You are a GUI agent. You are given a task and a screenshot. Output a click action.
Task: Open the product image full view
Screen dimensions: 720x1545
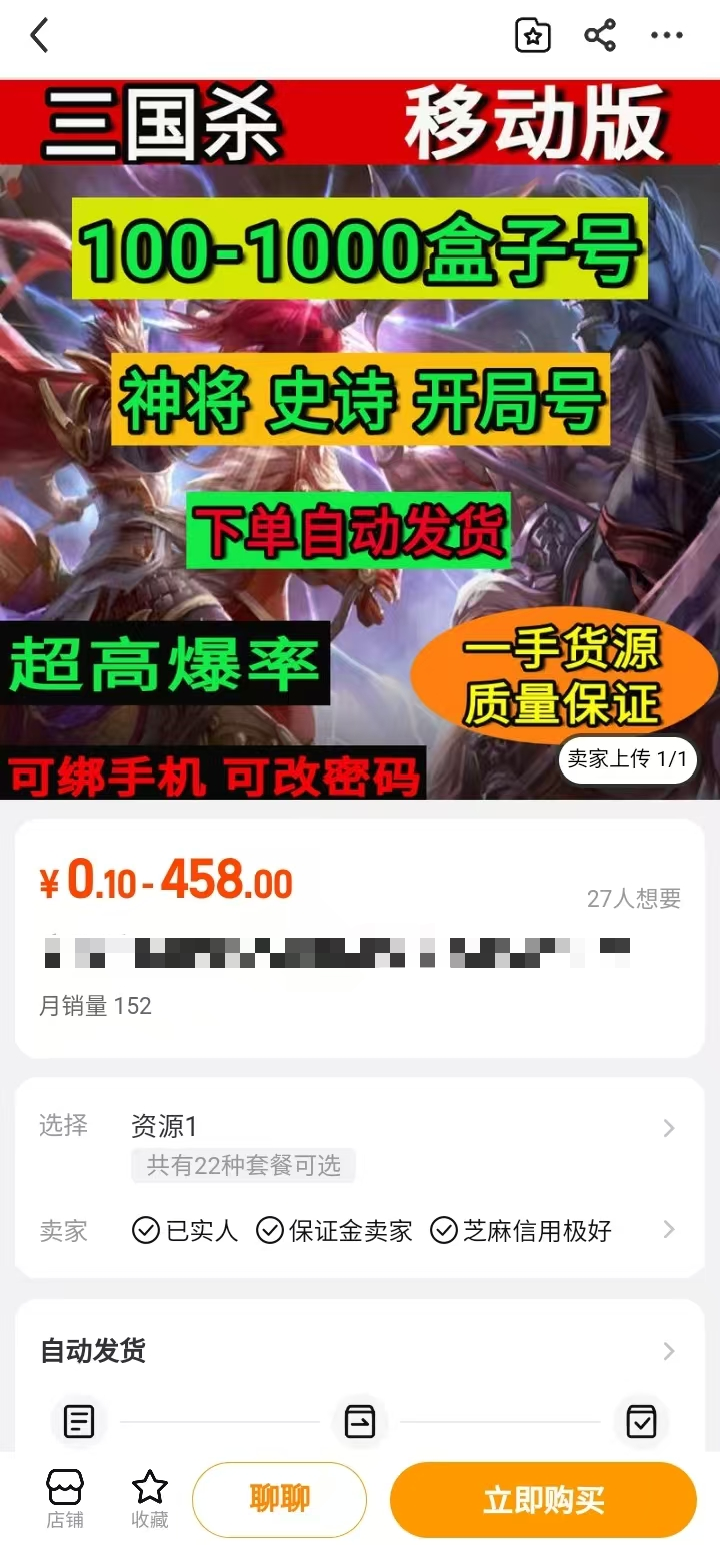360,440
